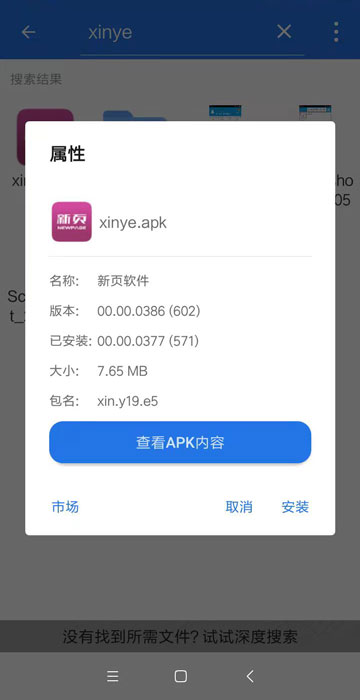Open the three-dot overflow menu
Screen dimensions: 360x700
click(x=336, y=32)
